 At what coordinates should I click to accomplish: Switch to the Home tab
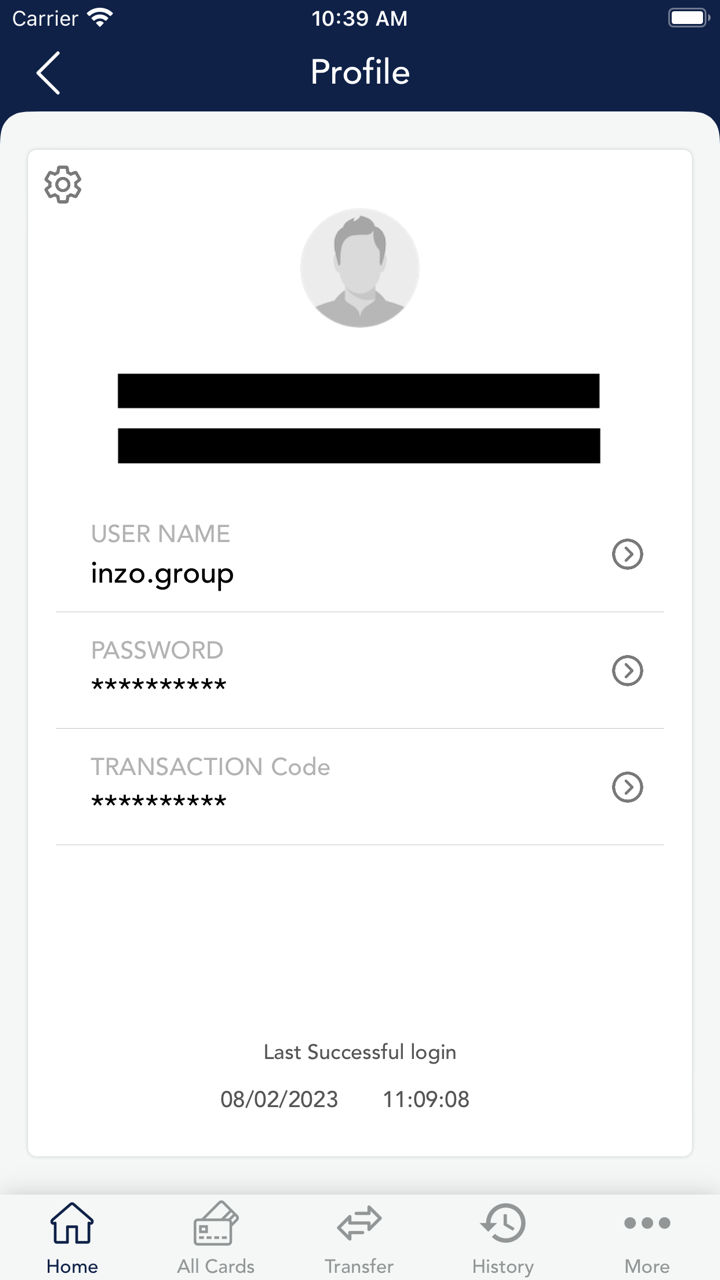coord(72,1239)
